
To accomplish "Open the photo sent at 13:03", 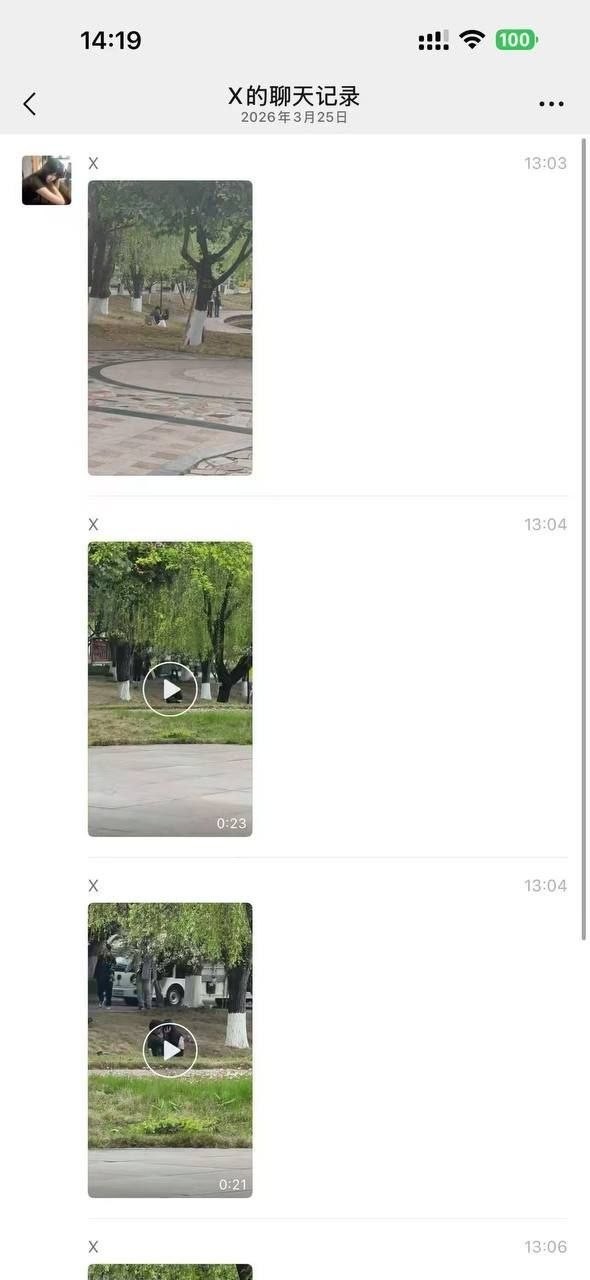I will [x=170, y=328].
